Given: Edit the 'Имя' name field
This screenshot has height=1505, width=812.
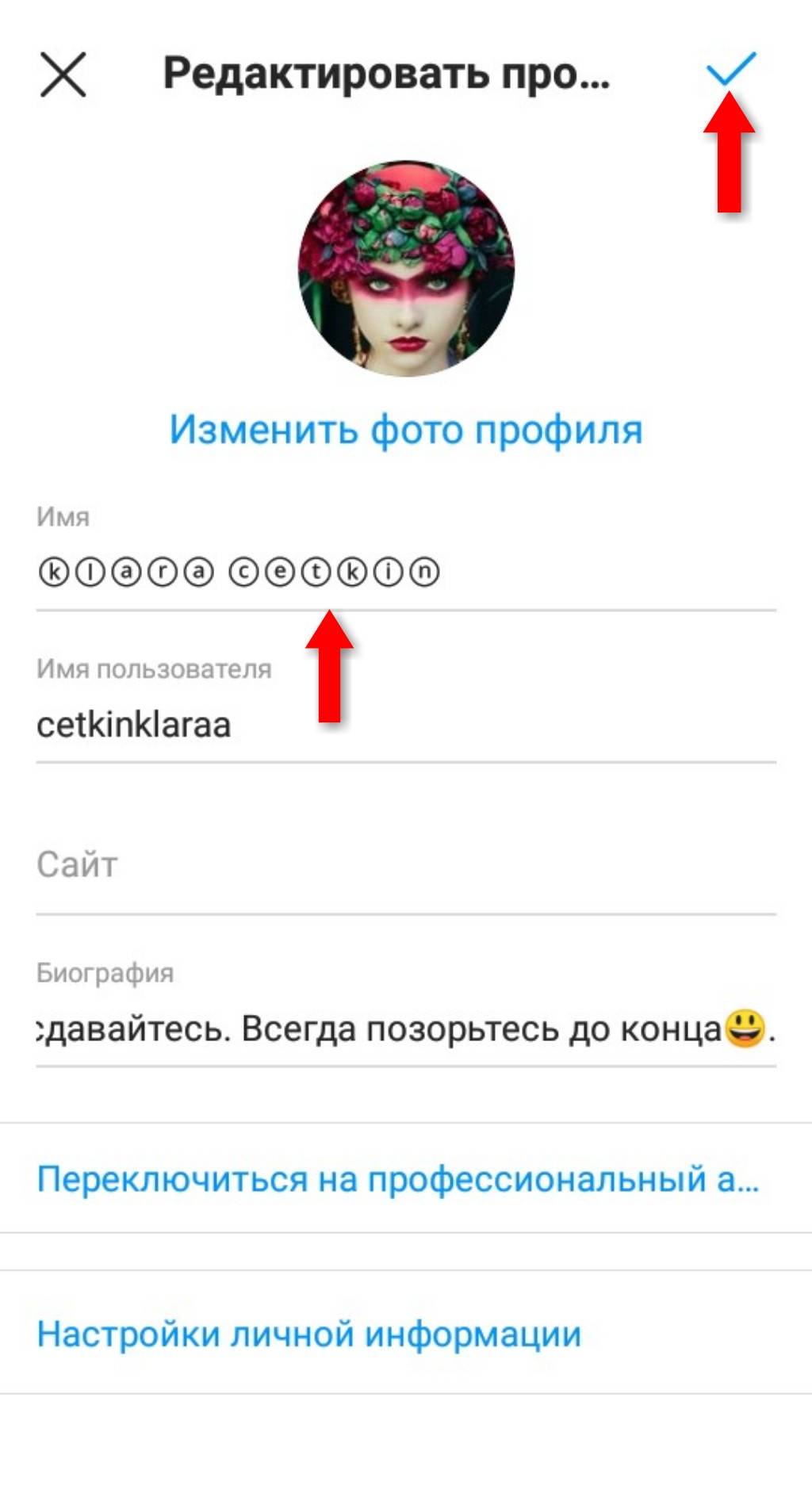Looking at the screenshot, I should pyautogui.click(x=404, y=572).
